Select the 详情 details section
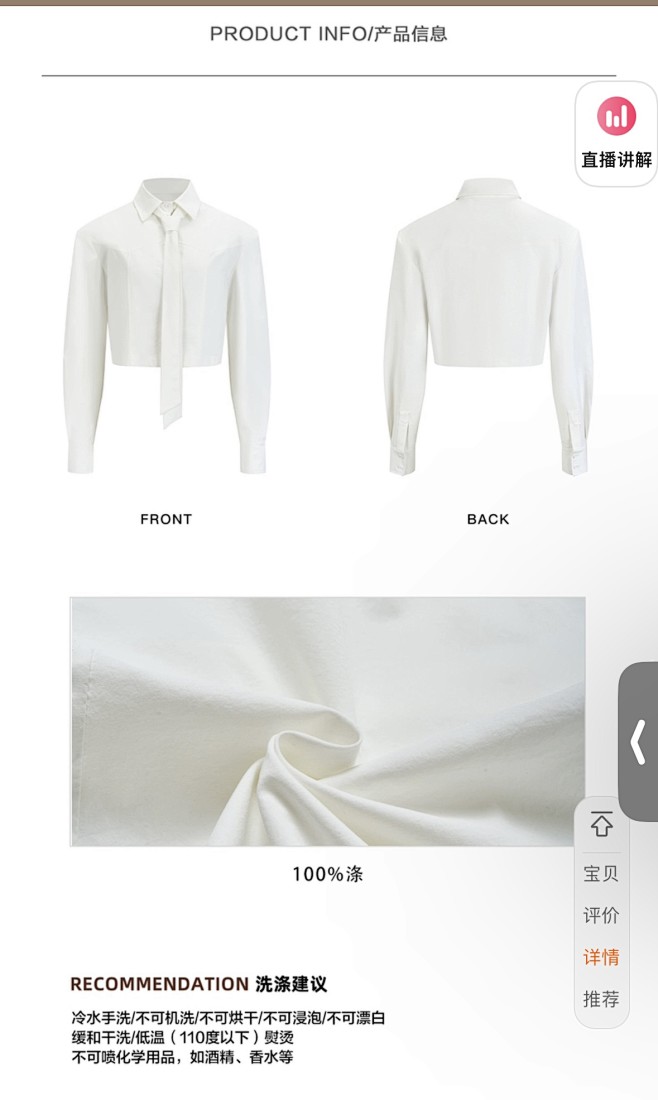 coord(601,957)
